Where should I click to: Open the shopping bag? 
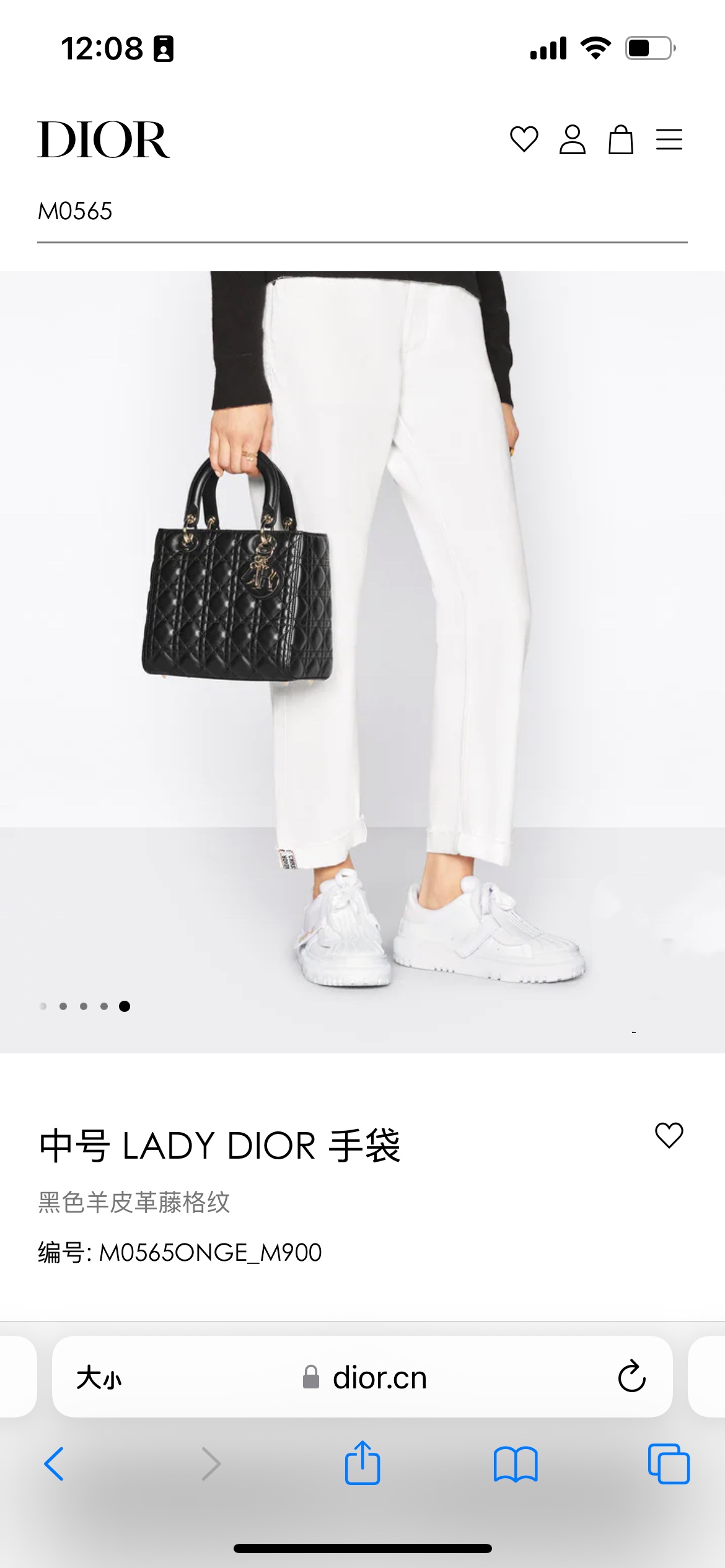620,139
